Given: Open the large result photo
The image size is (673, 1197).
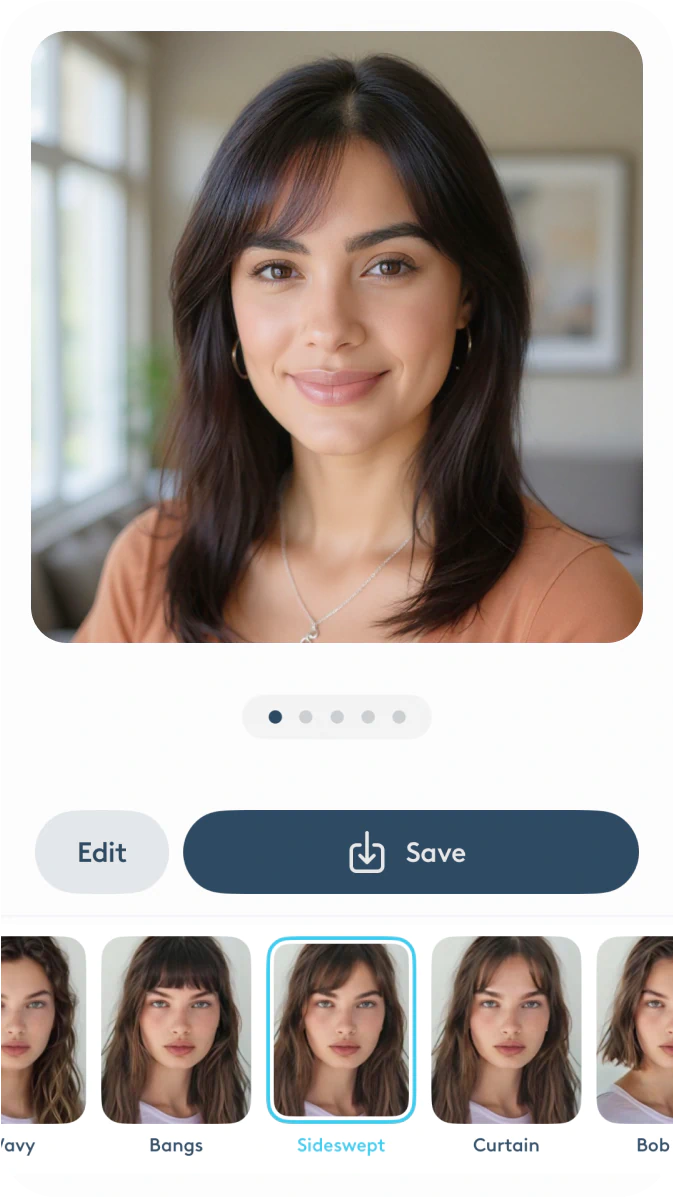Looking at the screenshot, I should click(x=336, y=337).
